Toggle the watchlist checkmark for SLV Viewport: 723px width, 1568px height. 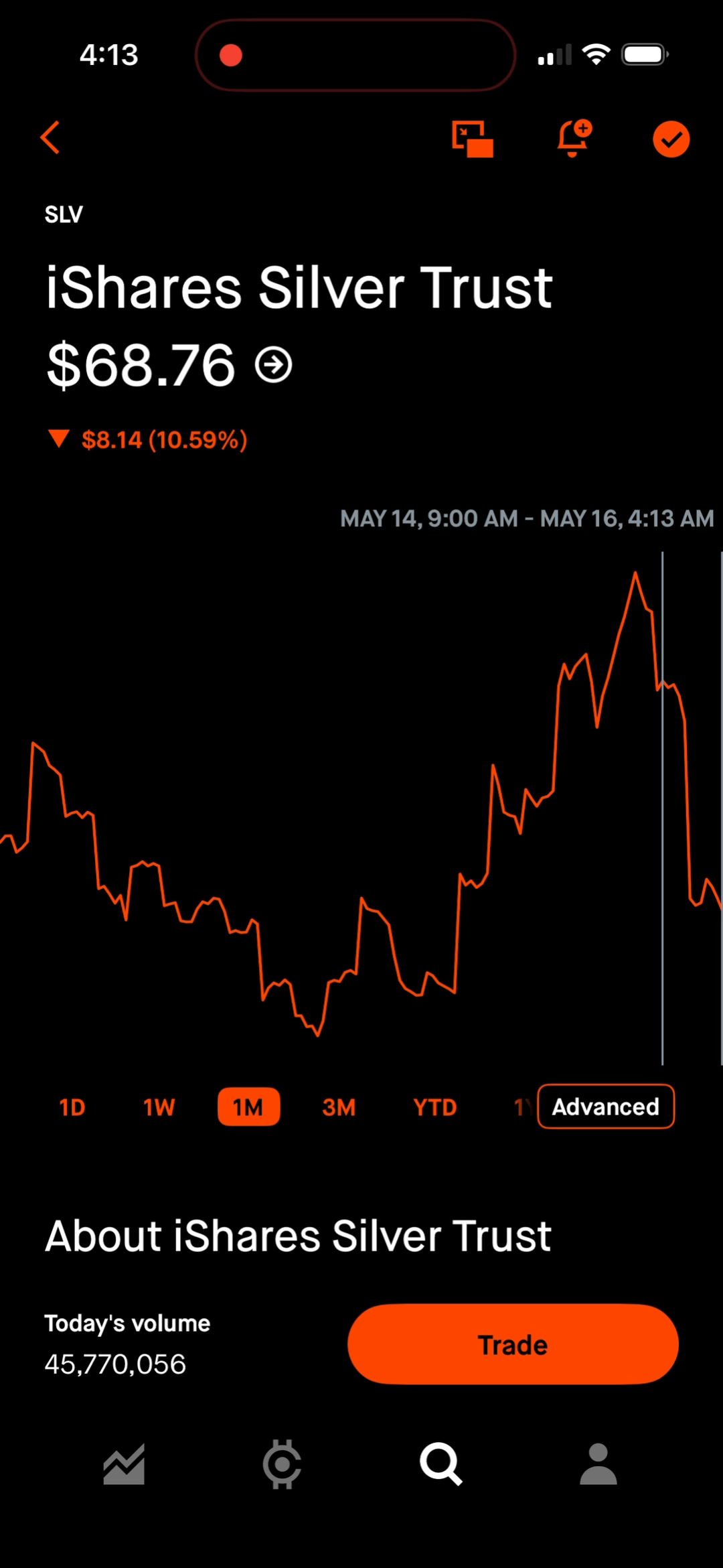click(x=671, y=139)
